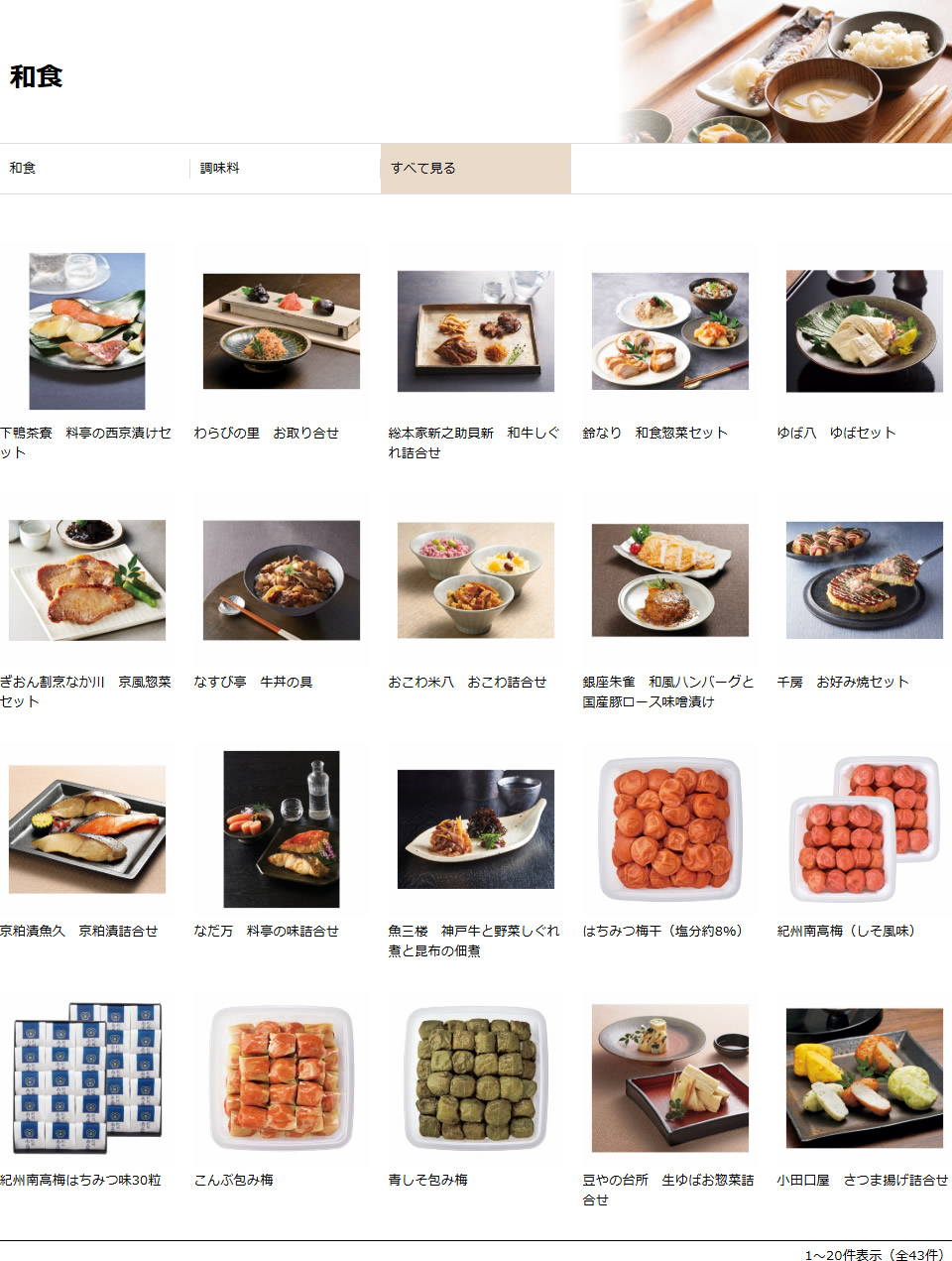Open 千房 お好み焼セット item
Screen dimensions: 952x1261
click(x=864, y=580)
